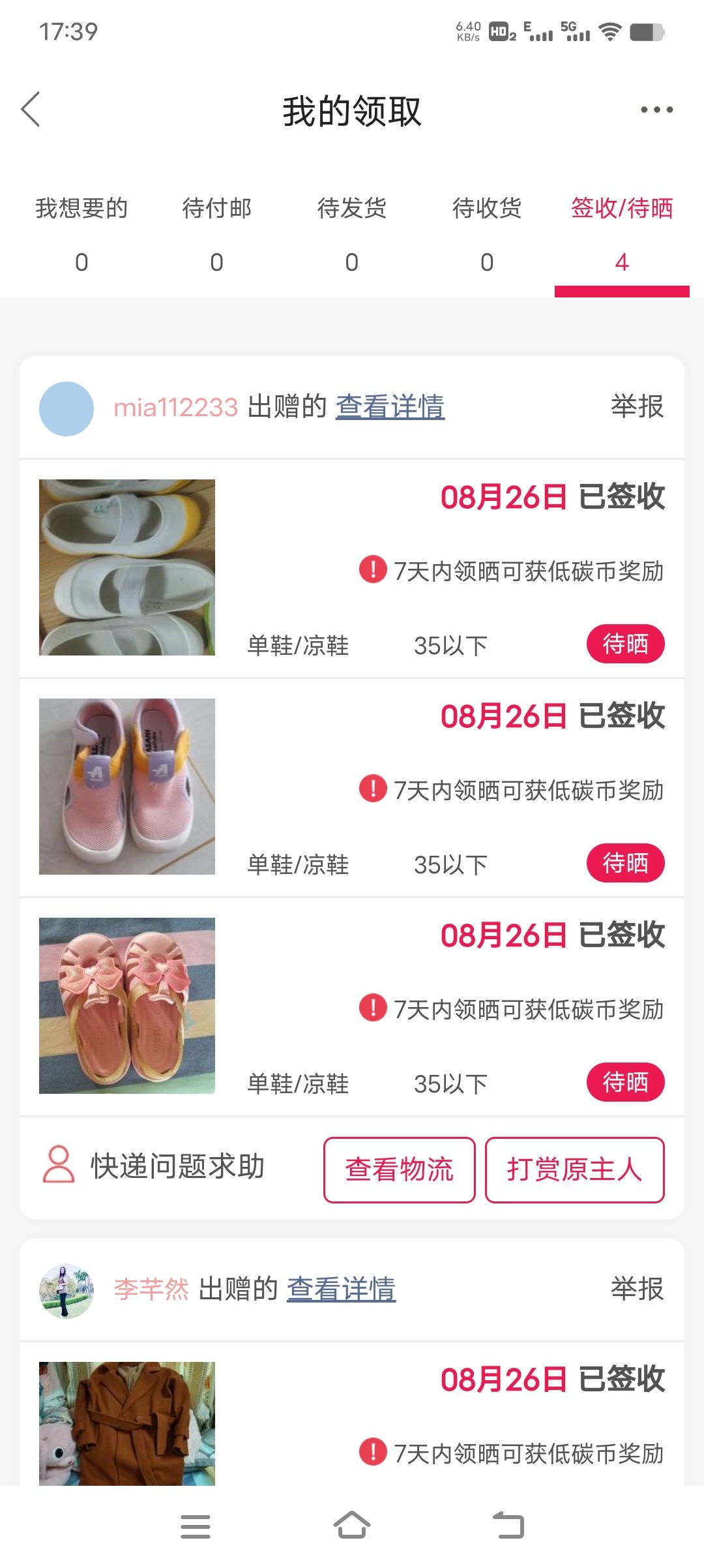Switch to the 我想要的 tab
The height and width of the screenshot is (1568, 704).
click(81, 234)
